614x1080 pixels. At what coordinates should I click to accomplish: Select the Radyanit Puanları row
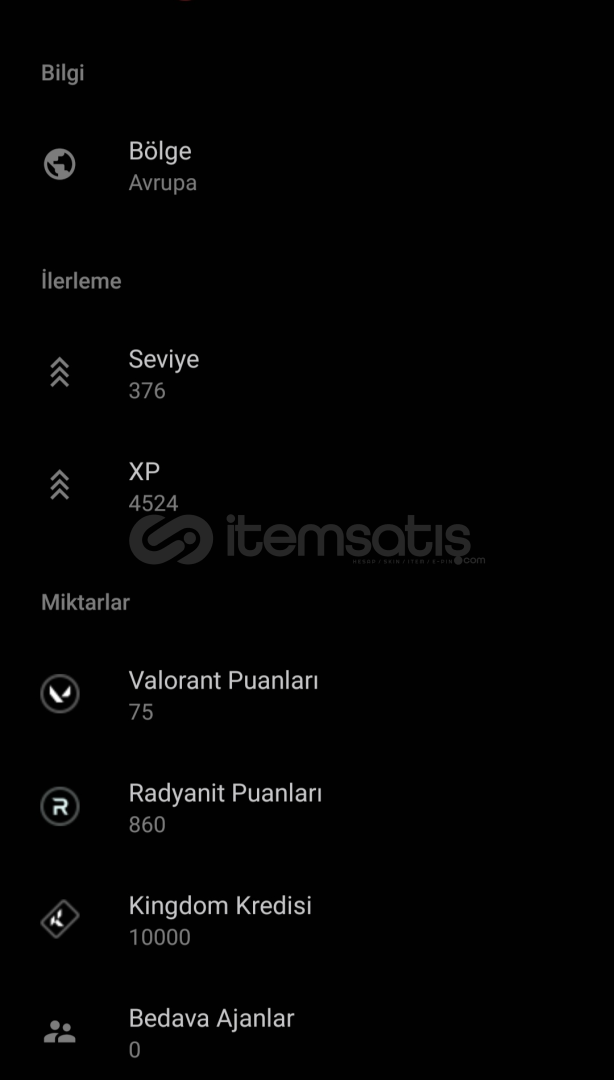pos(307,808)
